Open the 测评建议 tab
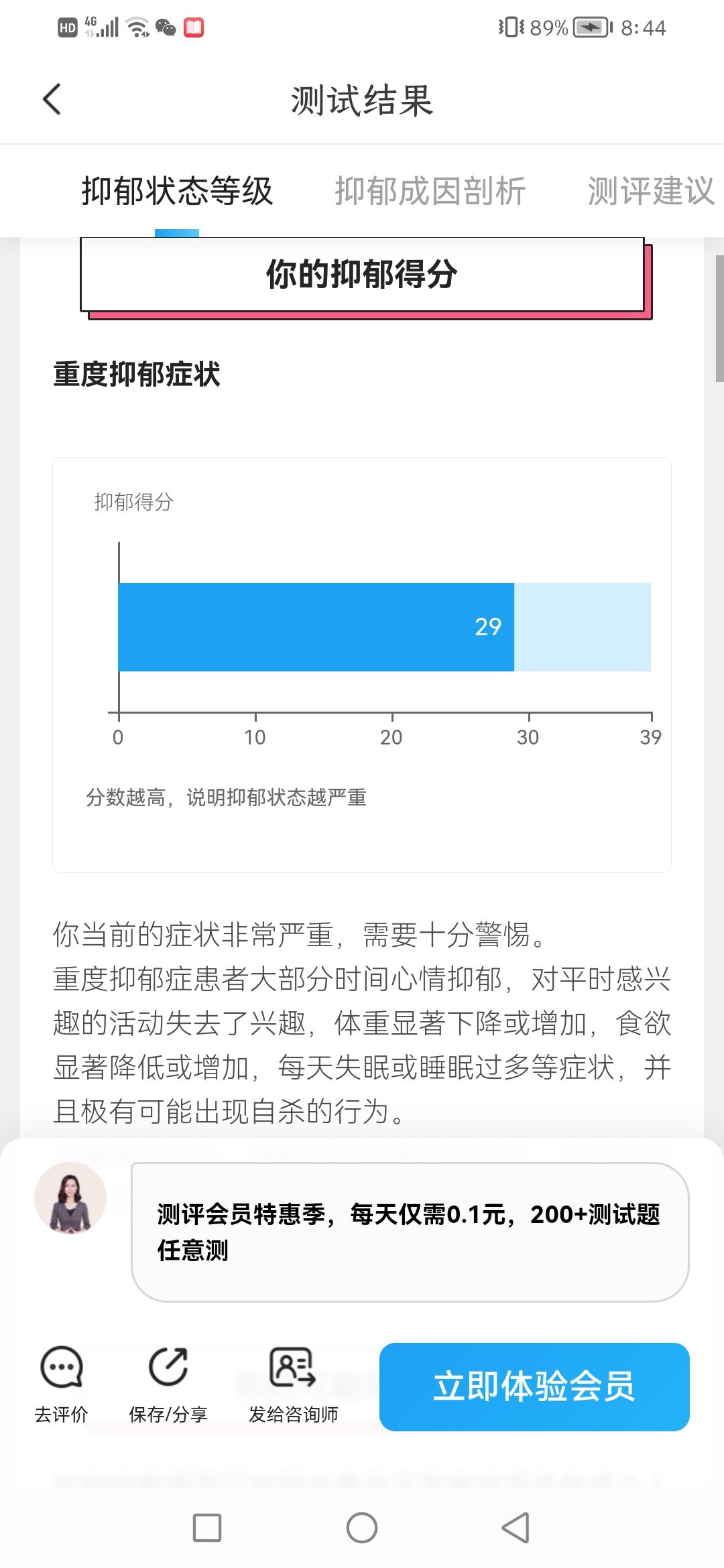This screenshot has width=724, height=1568. click(x=651, y=191)
